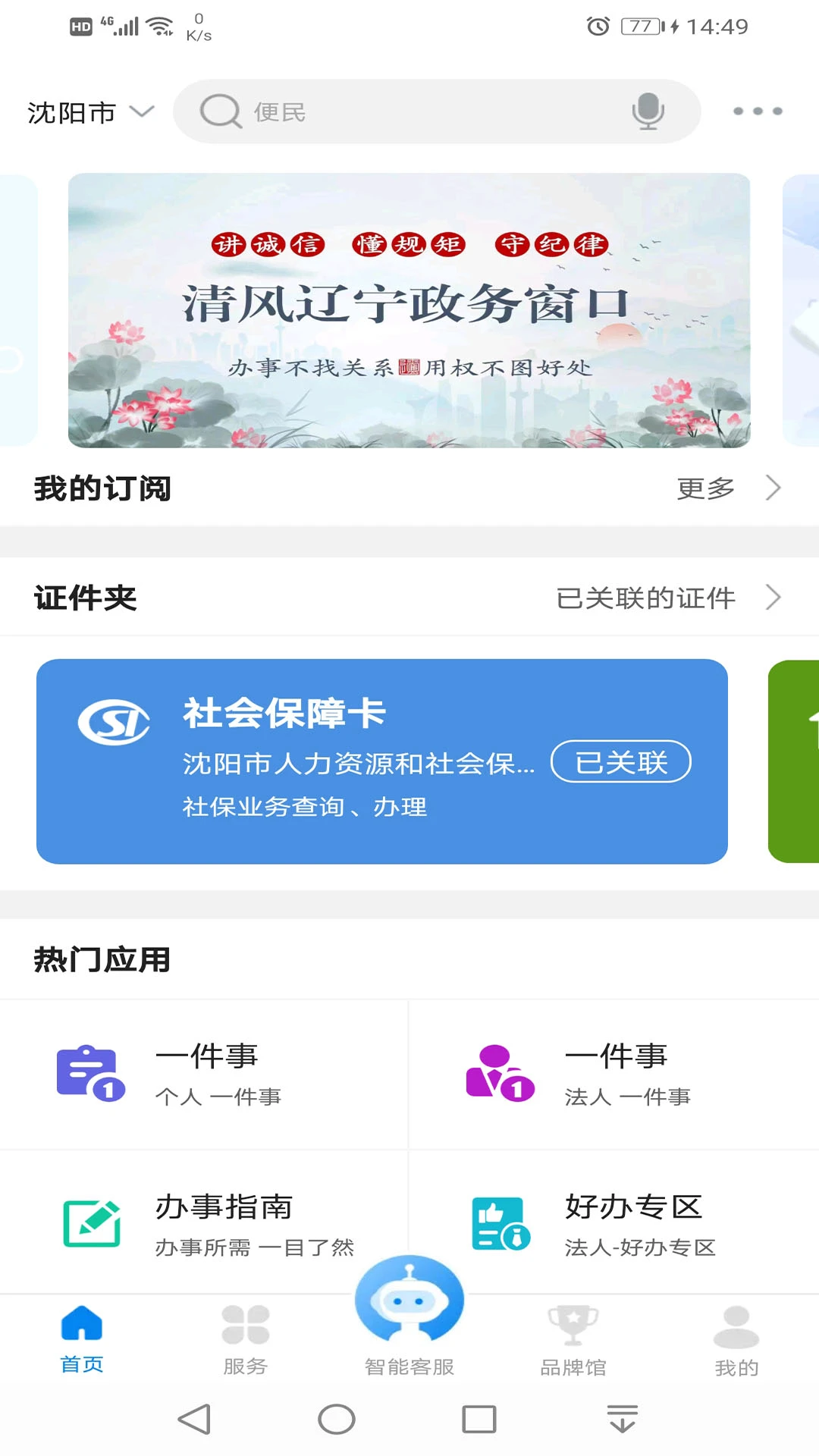Open 我的 profile icon
The image size is (819, 1456).
pyautogui.click(x=736, y=1323)
